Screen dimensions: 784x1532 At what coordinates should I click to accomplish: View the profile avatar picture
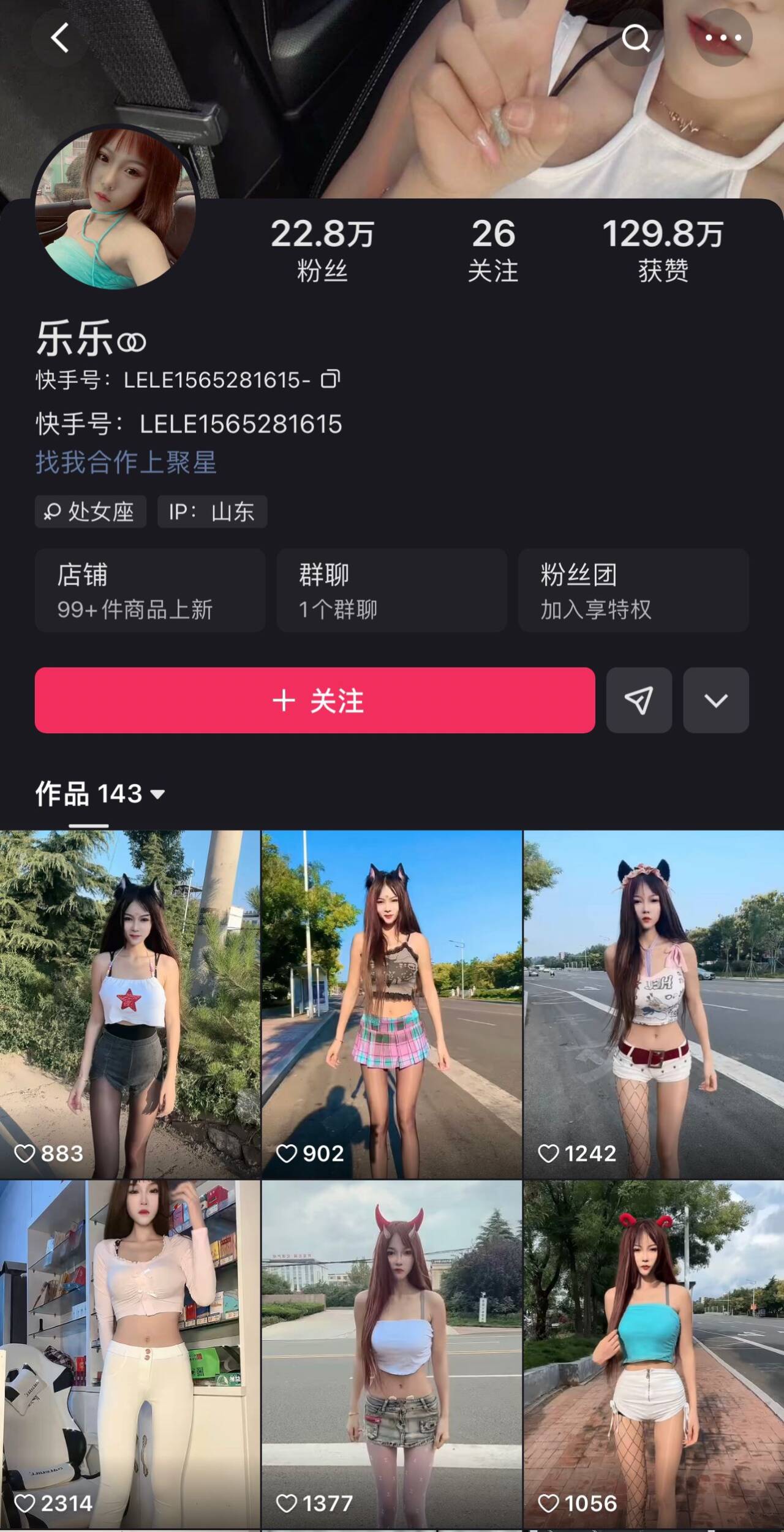(x=115, y=208)
